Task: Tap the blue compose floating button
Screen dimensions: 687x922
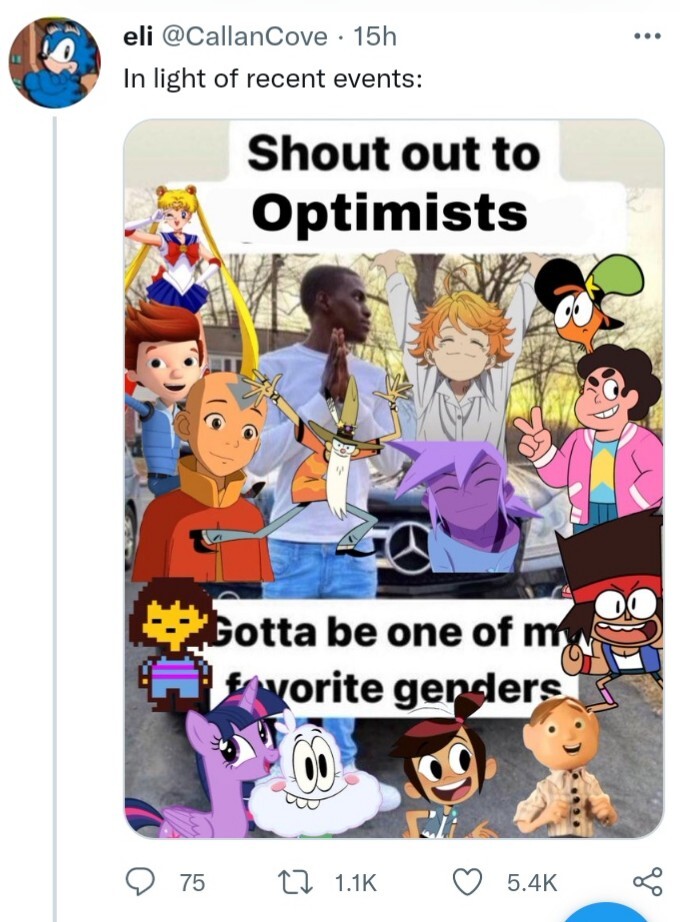Action: [x=605, y=913]
